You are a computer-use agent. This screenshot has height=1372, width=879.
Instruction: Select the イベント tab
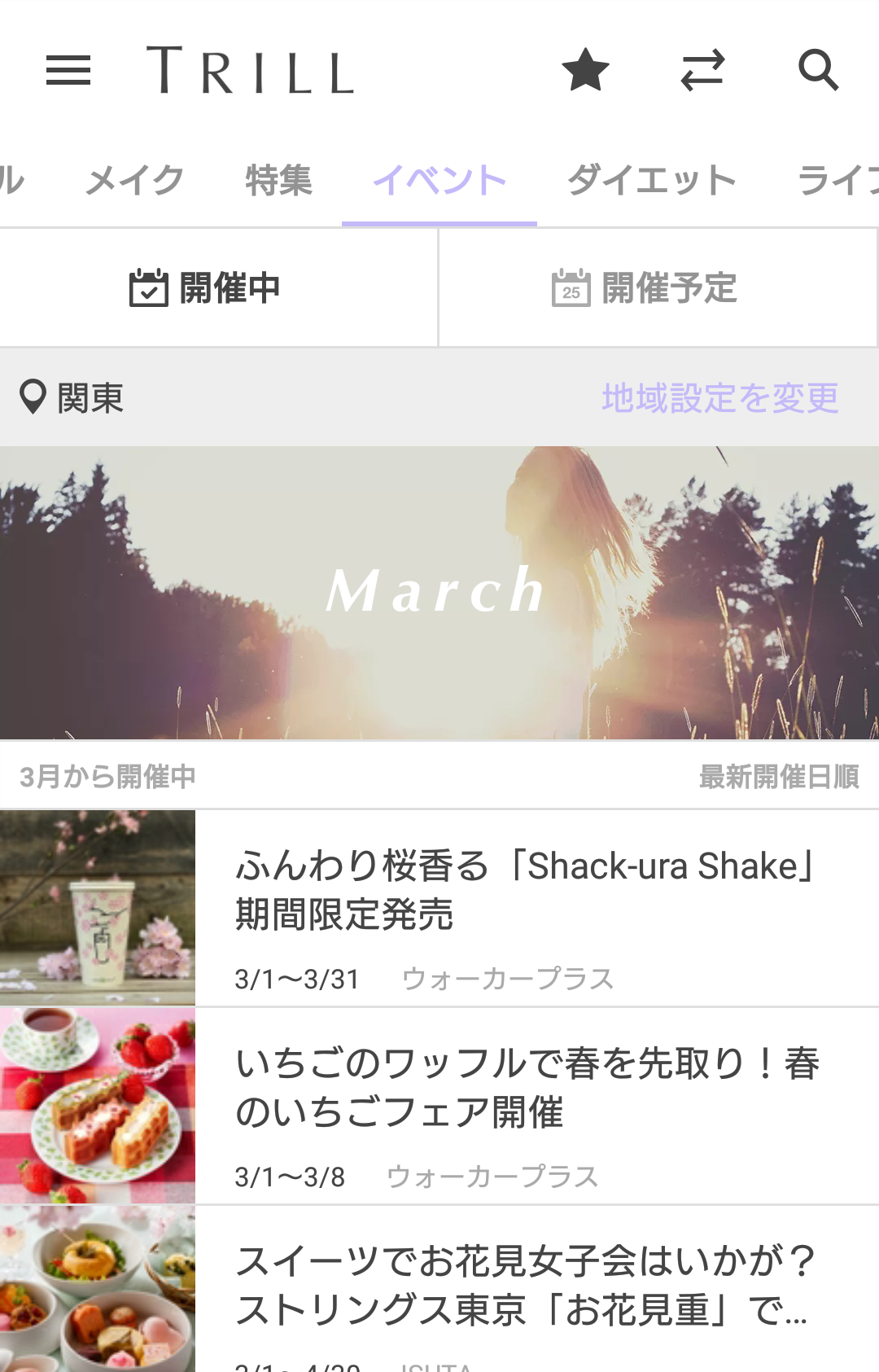(439, 180)
